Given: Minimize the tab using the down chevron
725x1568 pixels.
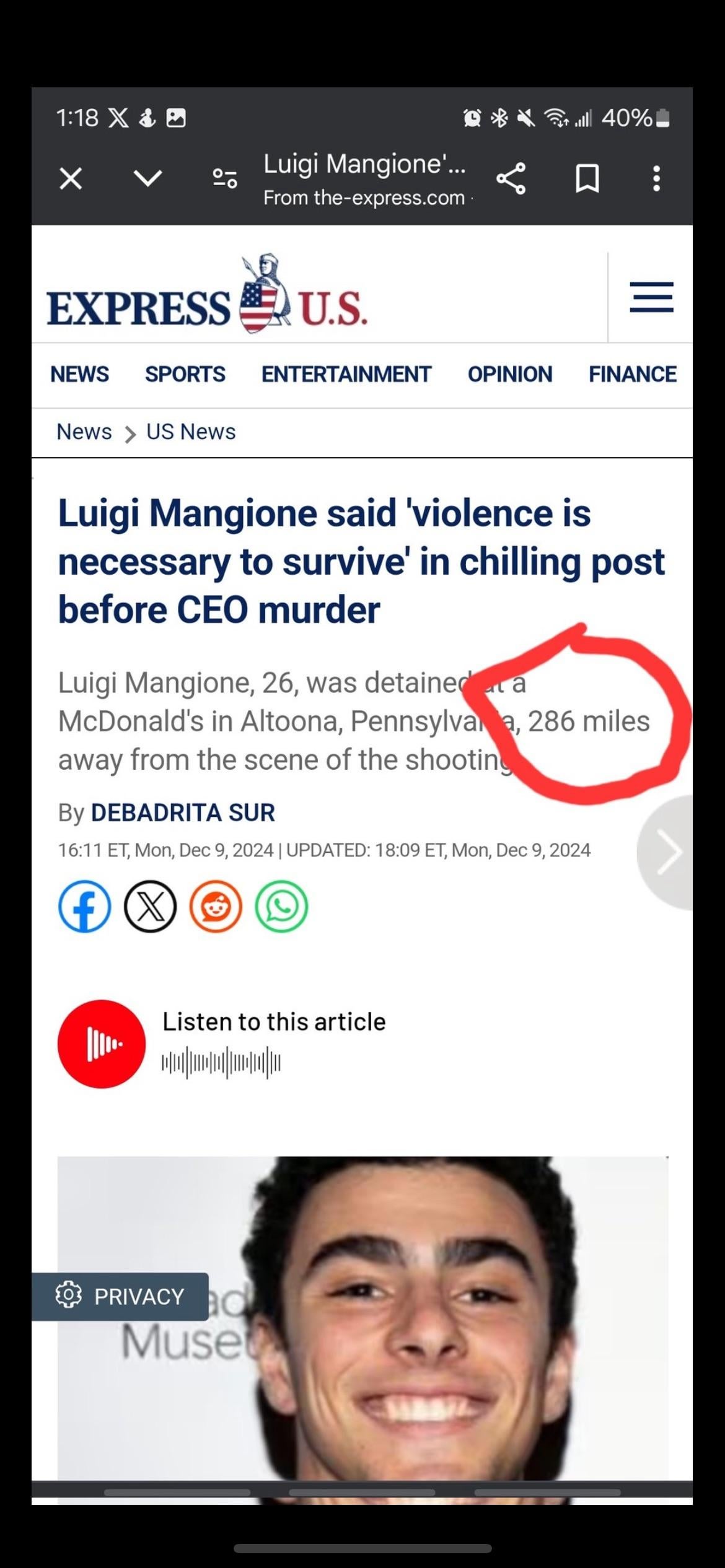Looking at the screenshot, I should click(x=148, y=179).
